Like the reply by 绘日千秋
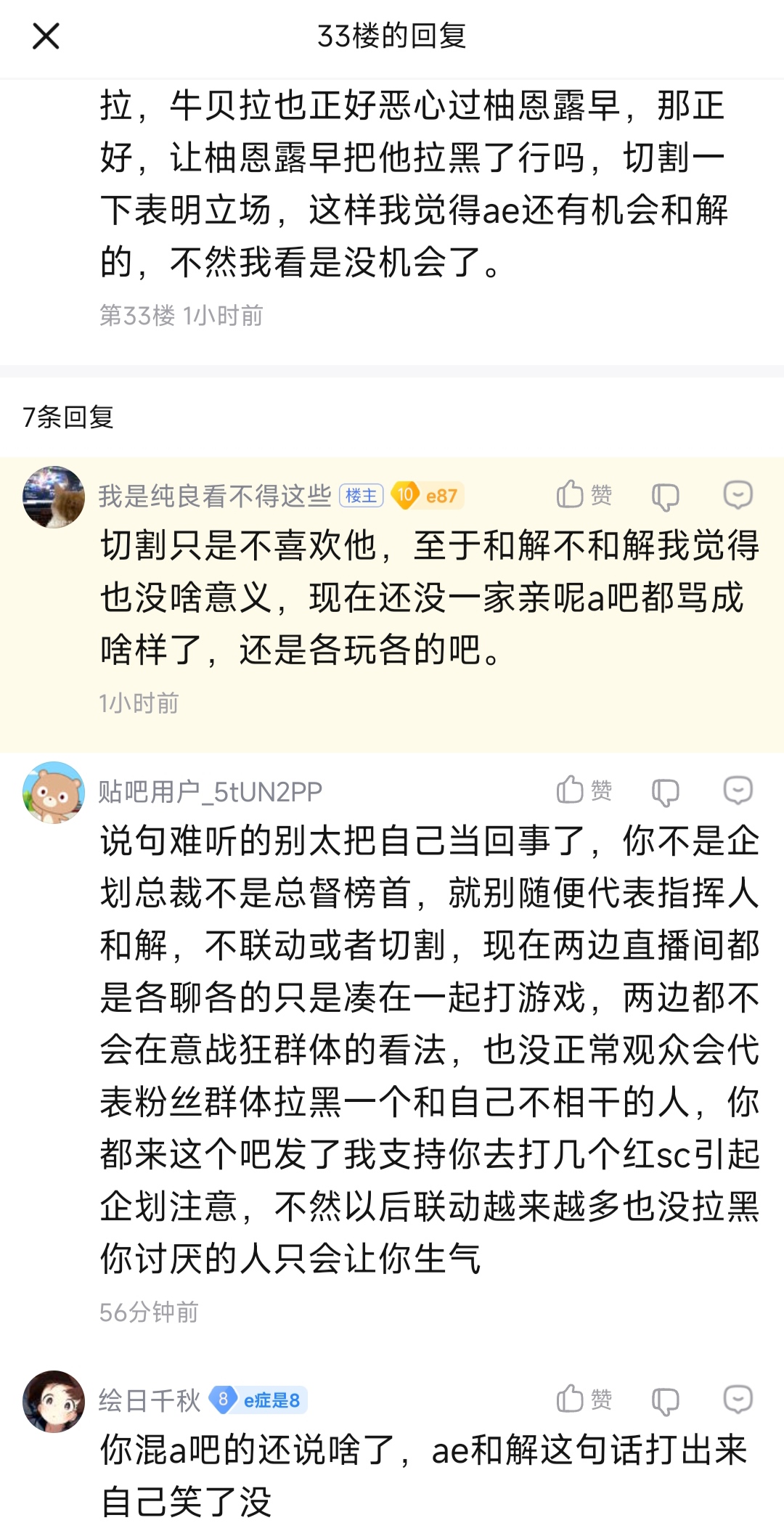The width and height of the screenshot is (784, 1523). 584,1399
